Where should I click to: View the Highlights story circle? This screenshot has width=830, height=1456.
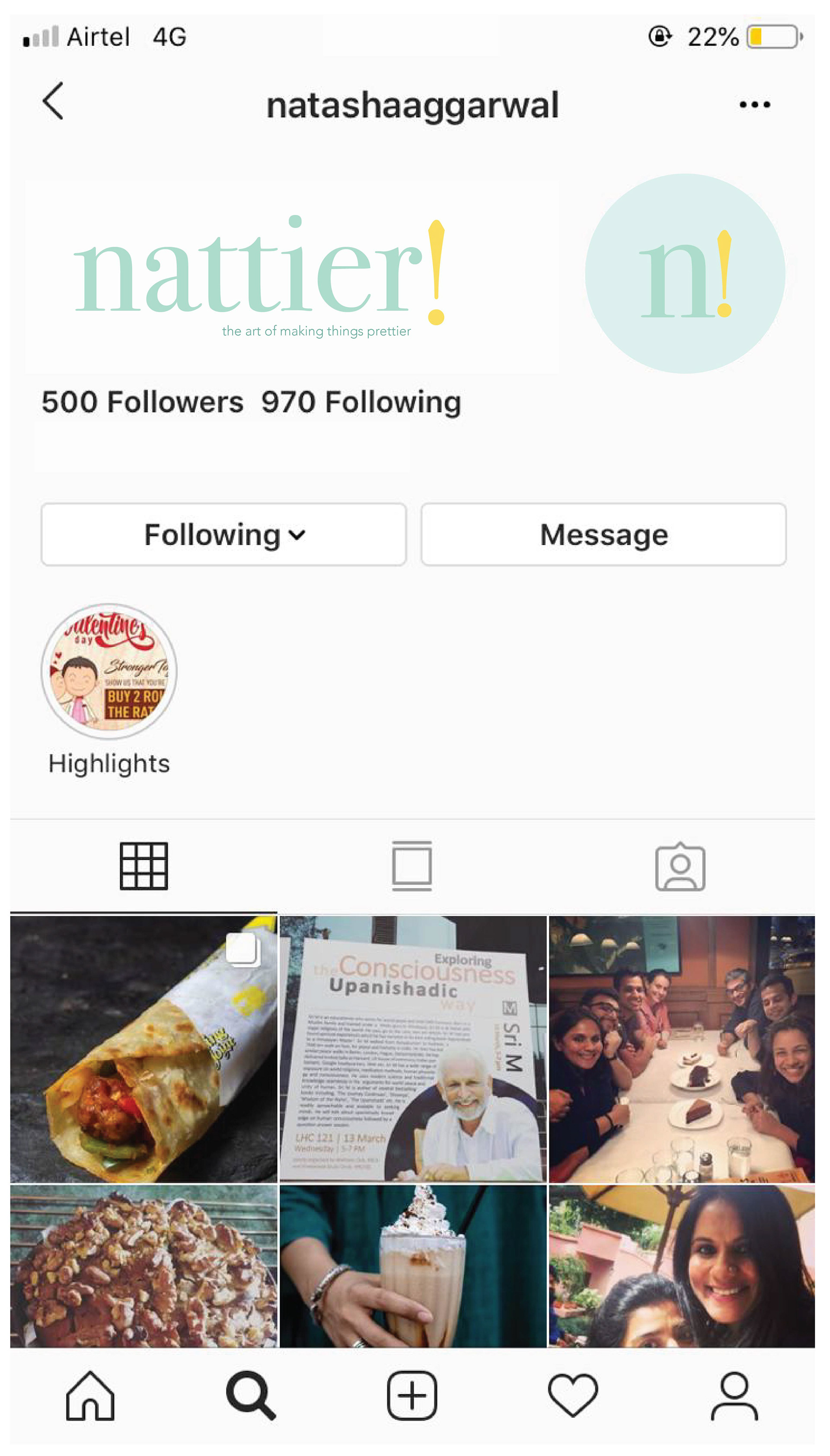(x=109, y=671)
